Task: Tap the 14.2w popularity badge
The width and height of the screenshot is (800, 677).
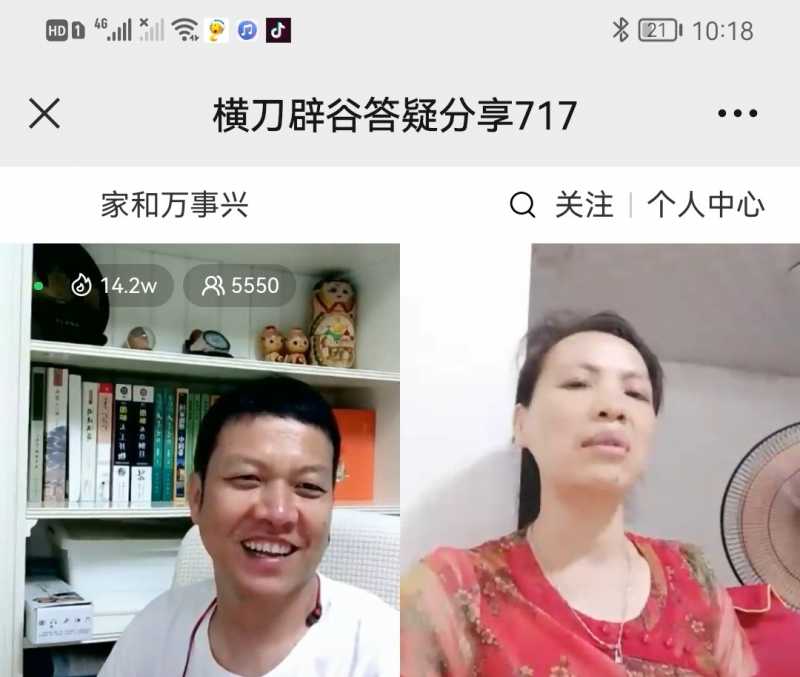Action: pos(115,286)
